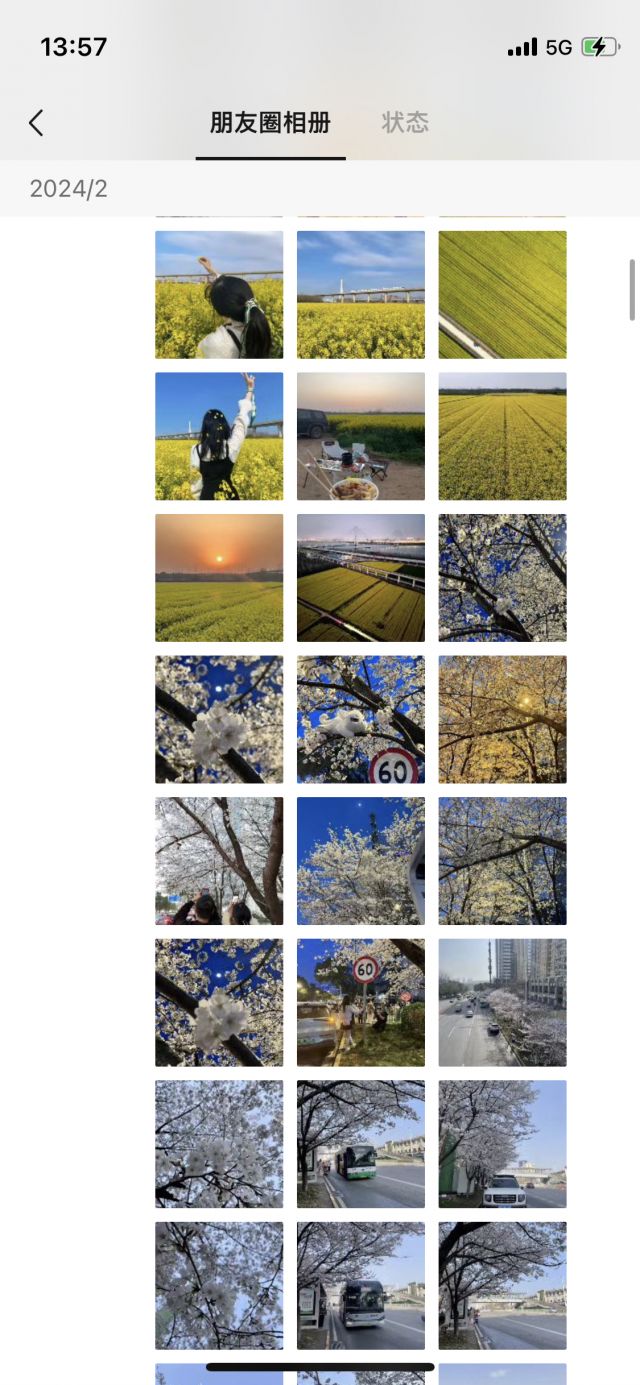
Task: Open the bridge over yellow field photo
Action: coord(360,295)
